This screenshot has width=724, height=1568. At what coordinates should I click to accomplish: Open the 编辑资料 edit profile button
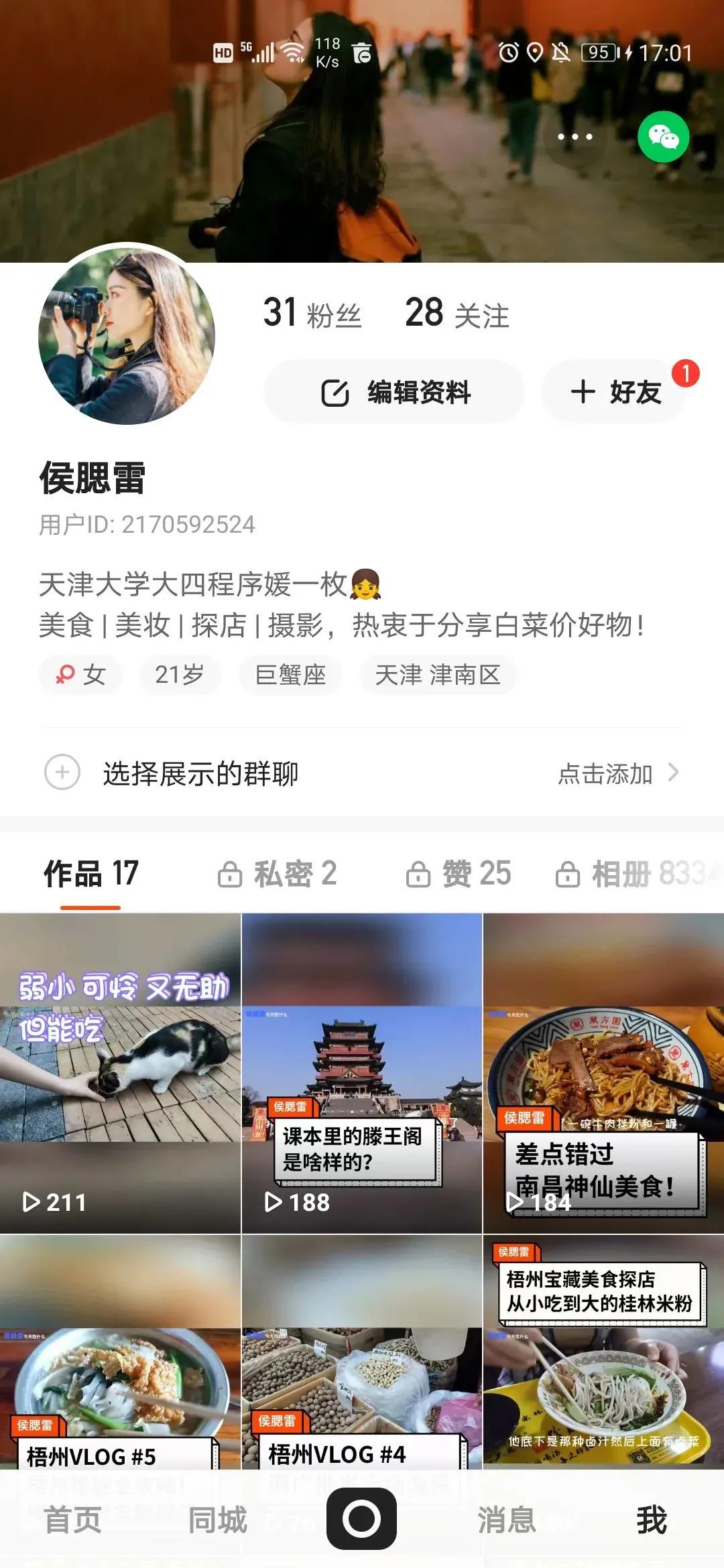point(394,392)
